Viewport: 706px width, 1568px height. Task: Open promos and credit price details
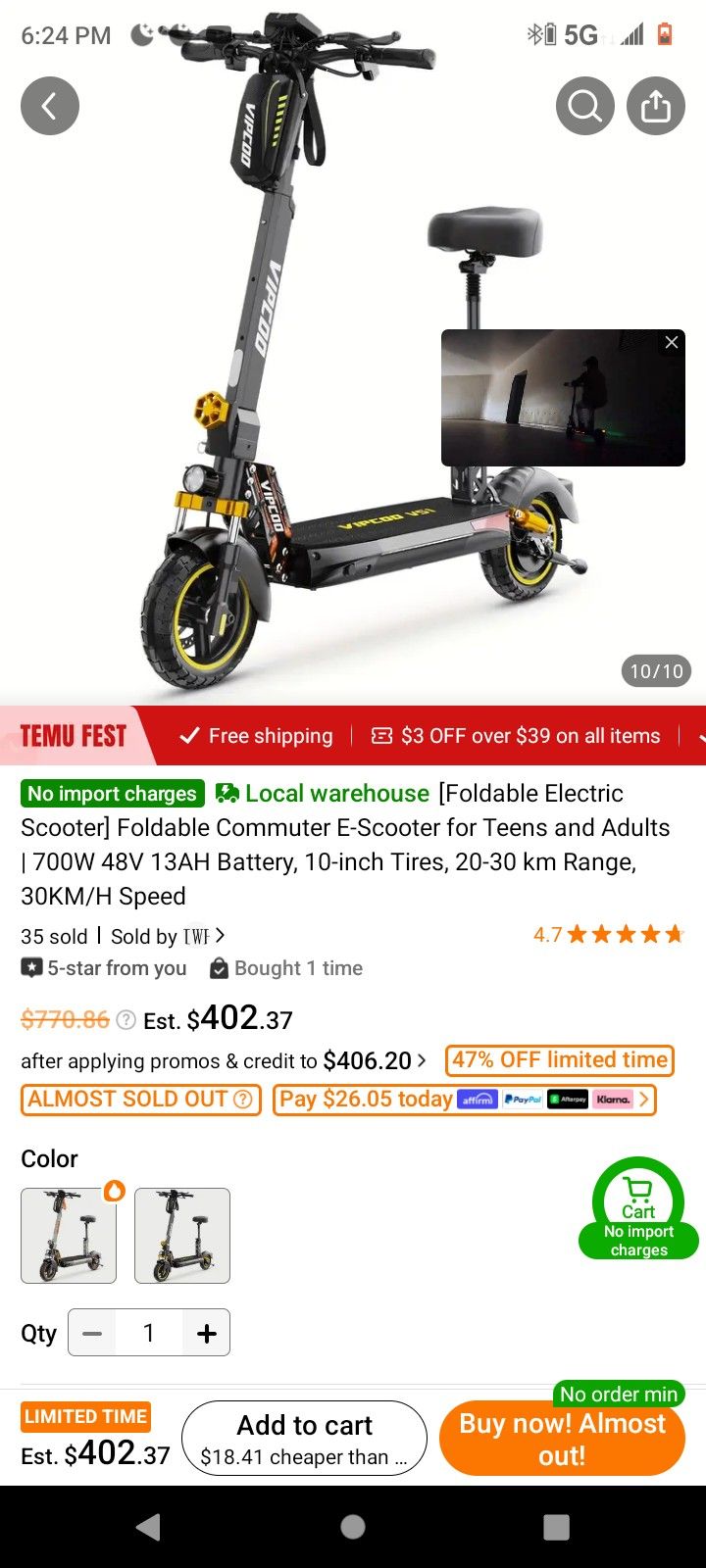224,1061
